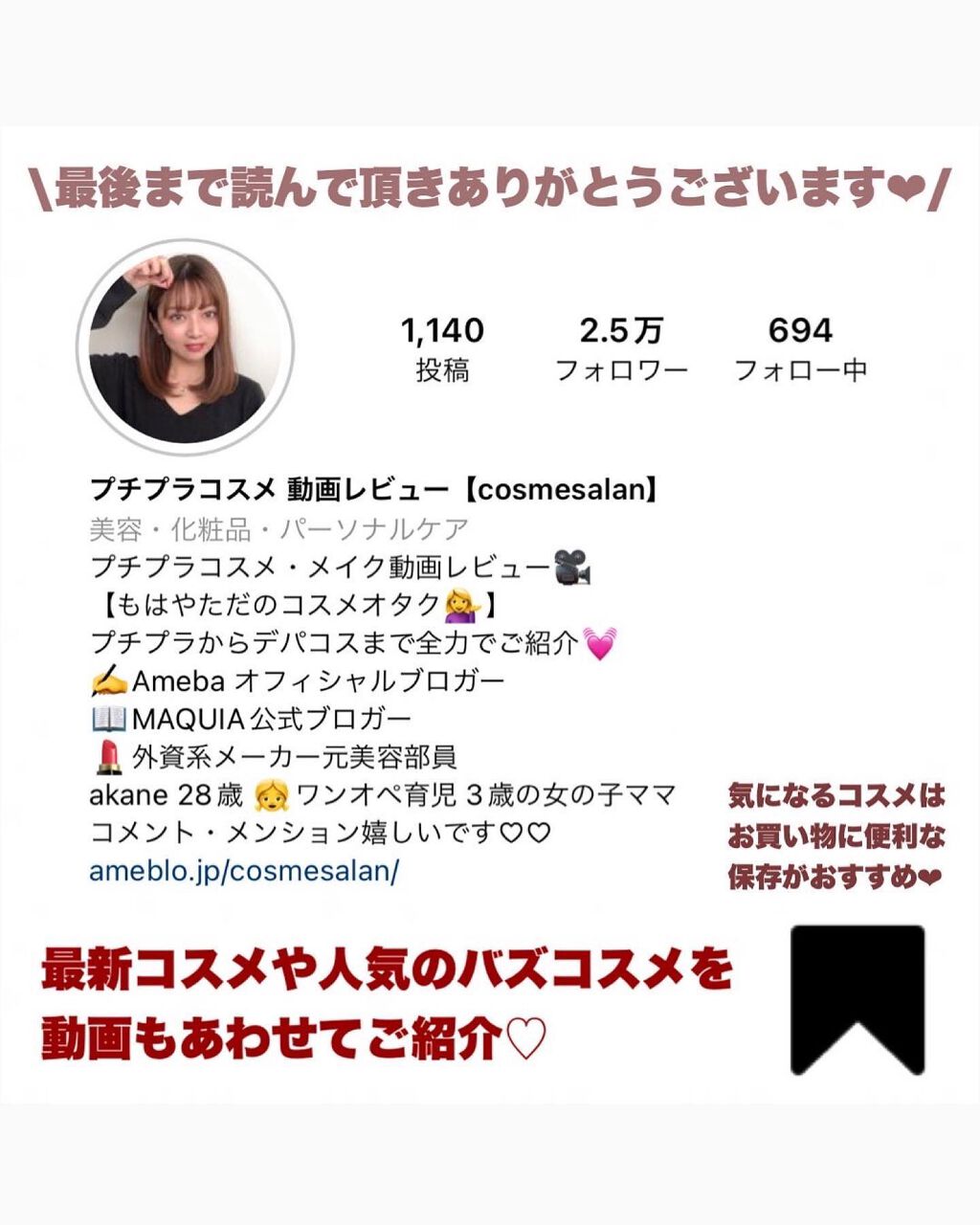
Task: Click the 気になるコスメは note text
Action: 835,795
